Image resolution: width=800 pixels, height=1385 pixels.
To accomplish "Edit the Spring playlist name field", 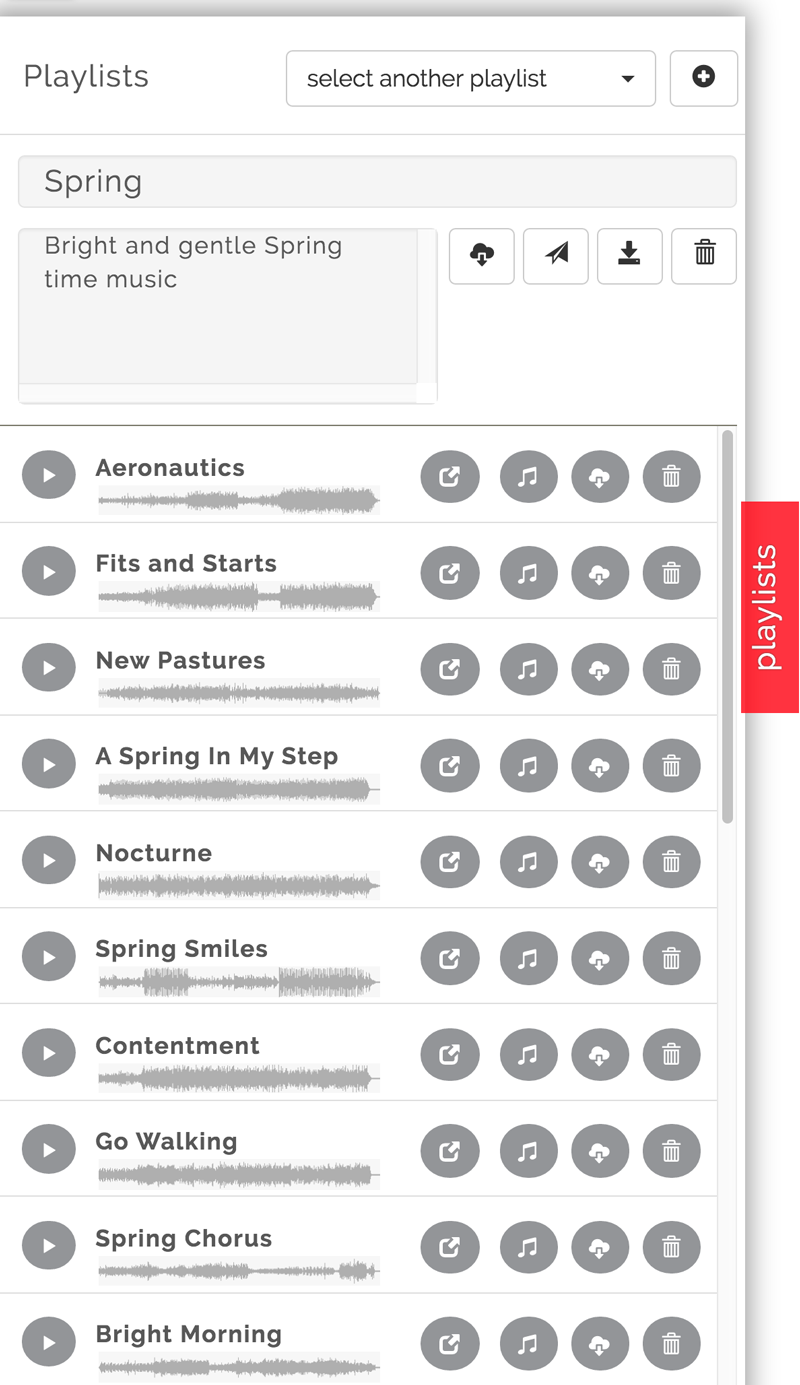I will pos(377,181).
